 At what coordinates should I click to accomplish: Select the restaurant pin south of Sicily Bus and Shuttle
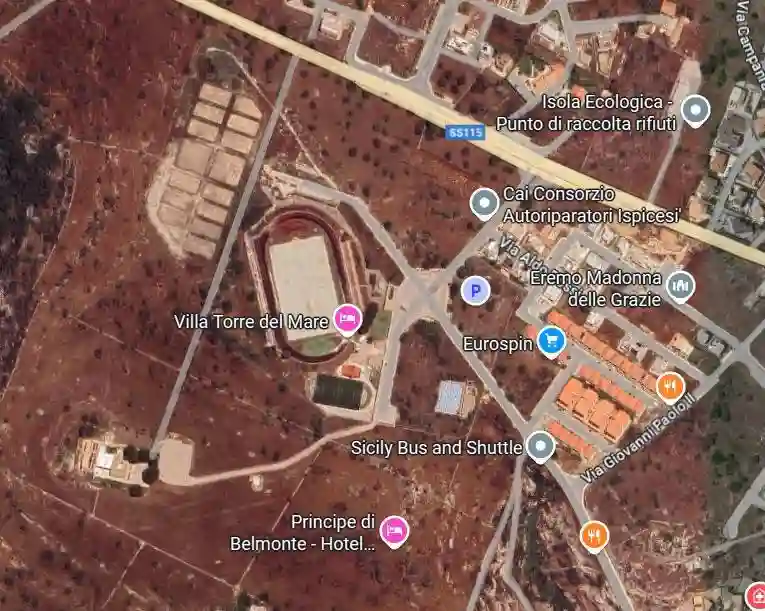pos(594,536)
